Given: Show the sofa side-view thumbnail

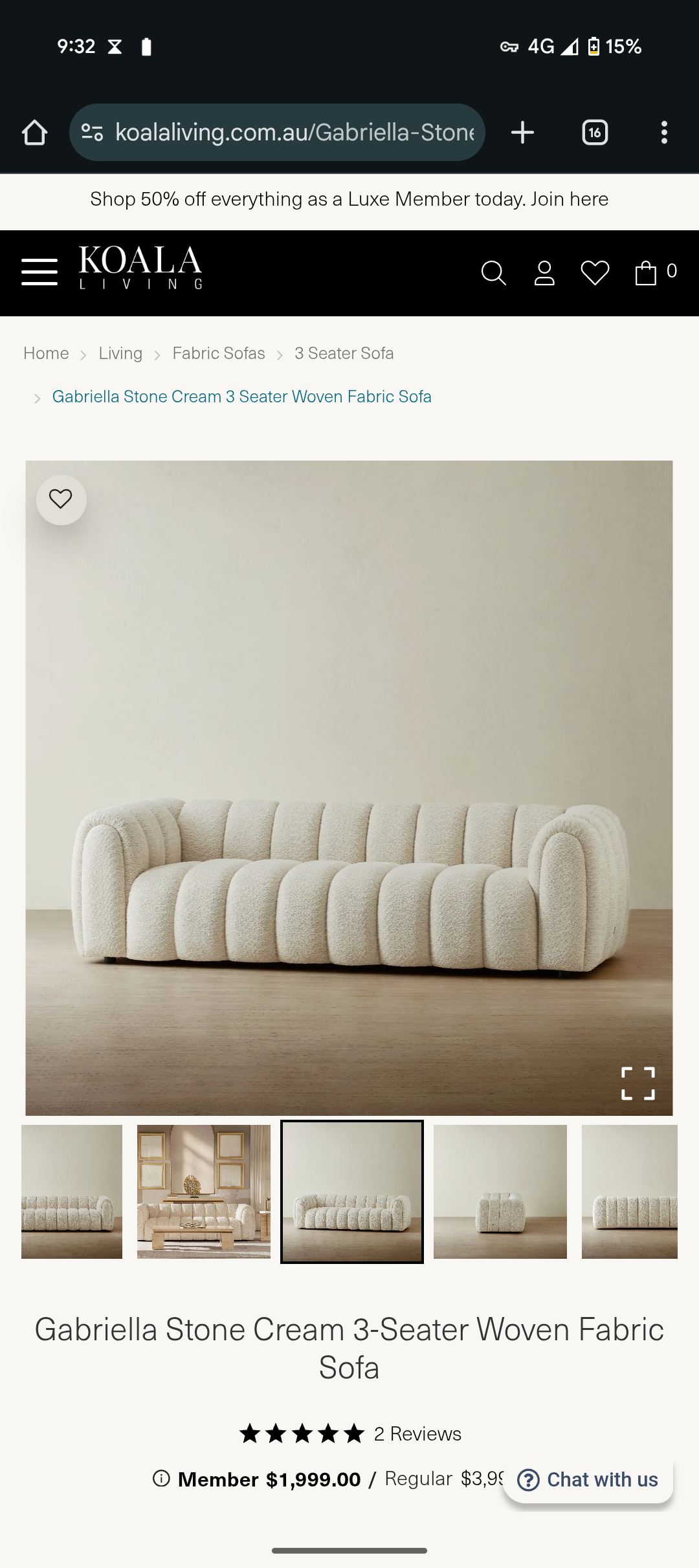Looking at the screenshot, I should point(500,1192).
